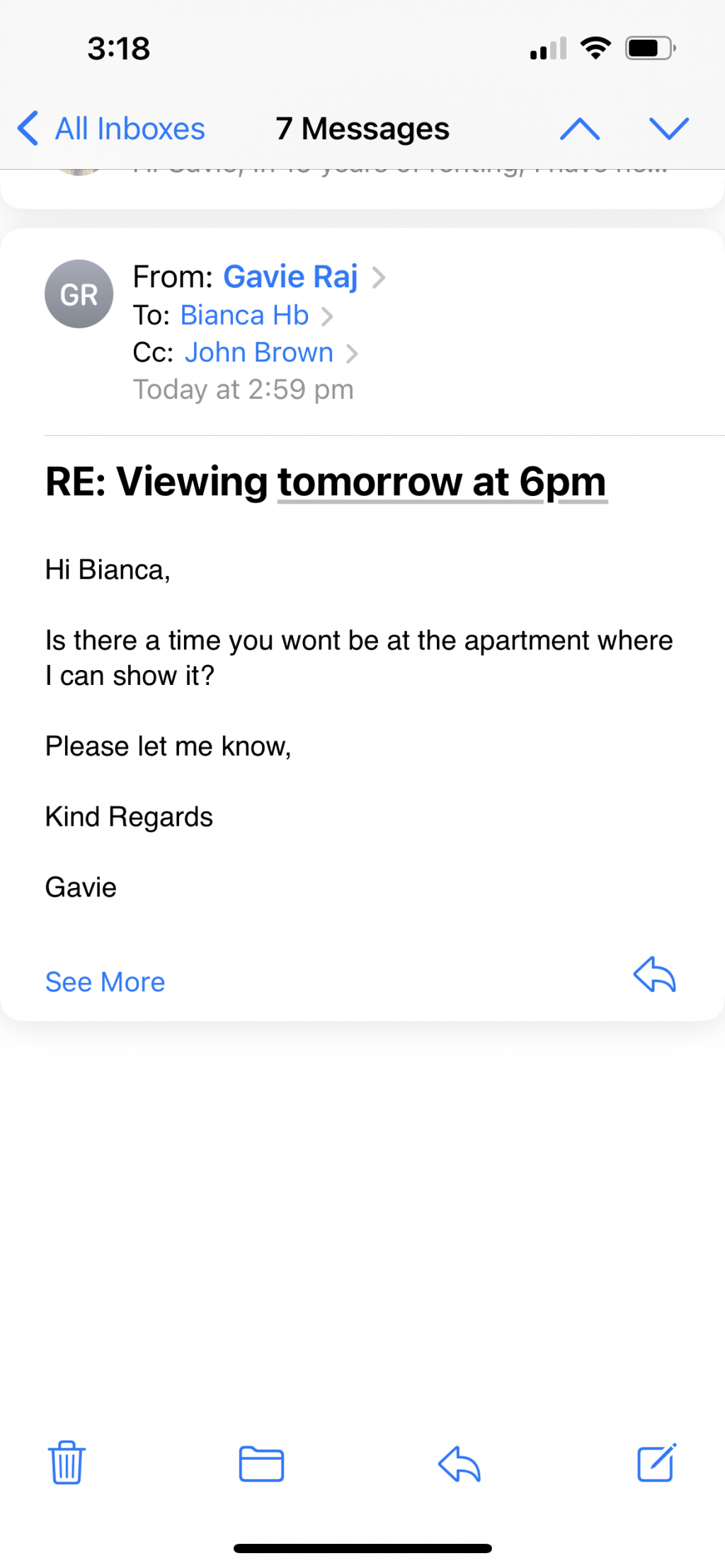This screenshot has height=1568, width=725.
Task: Jump to the next message arrow
Action: point(668,129)
